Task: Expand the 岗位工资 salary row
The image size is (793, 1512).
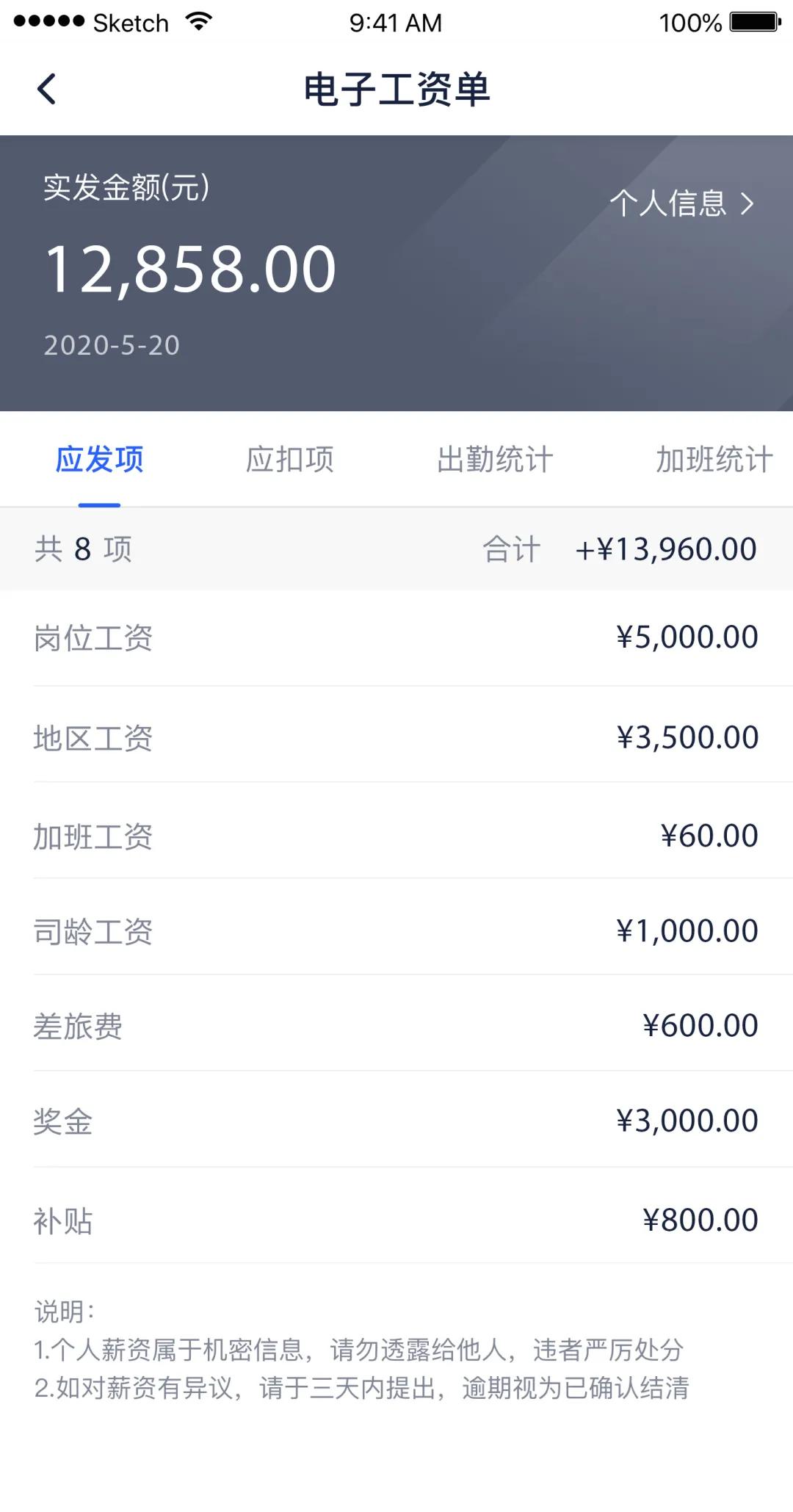Action: tap(396, 637)
